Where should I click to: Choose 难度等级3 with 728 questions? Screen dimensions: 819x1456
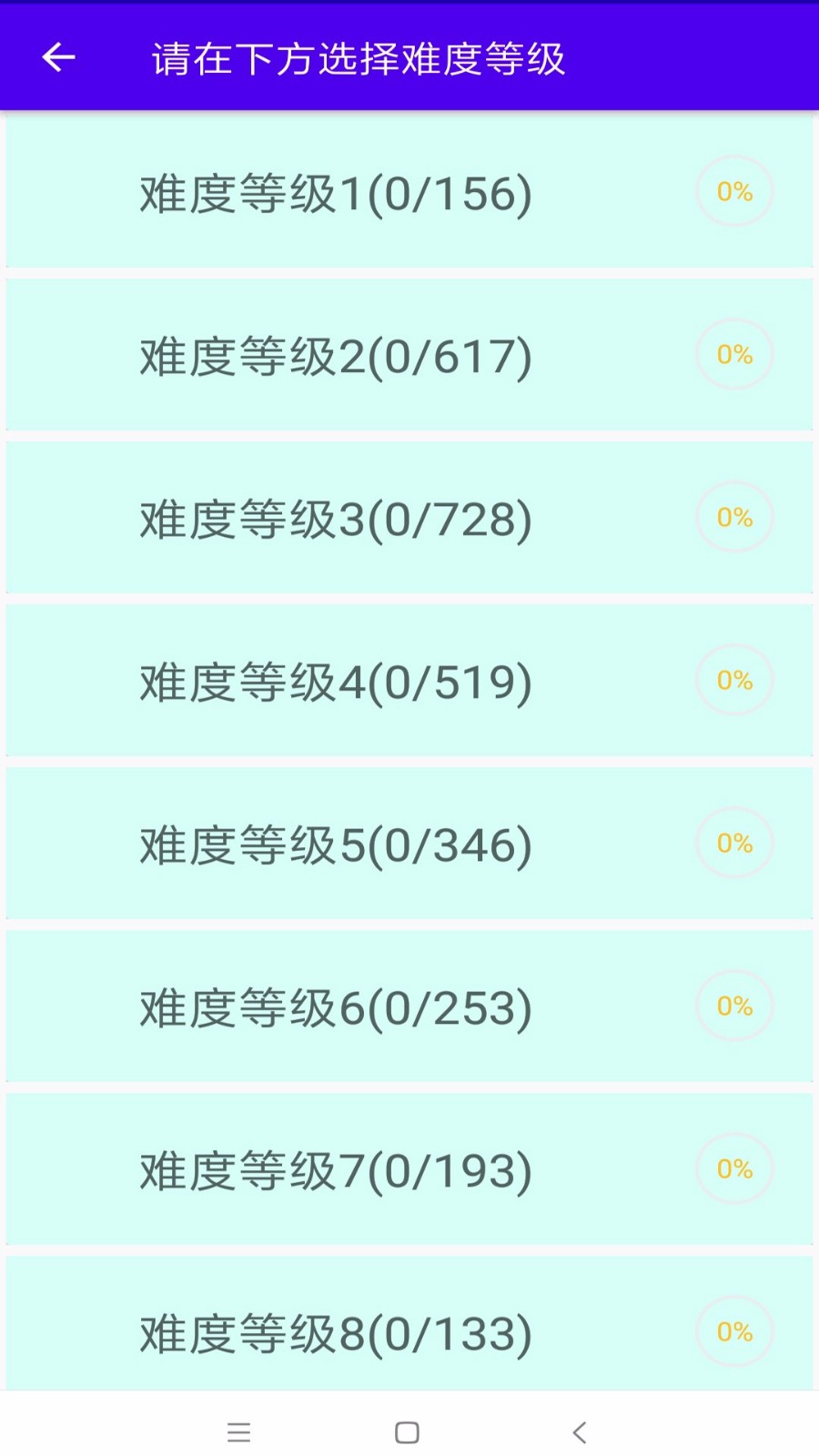pos(337,517)
